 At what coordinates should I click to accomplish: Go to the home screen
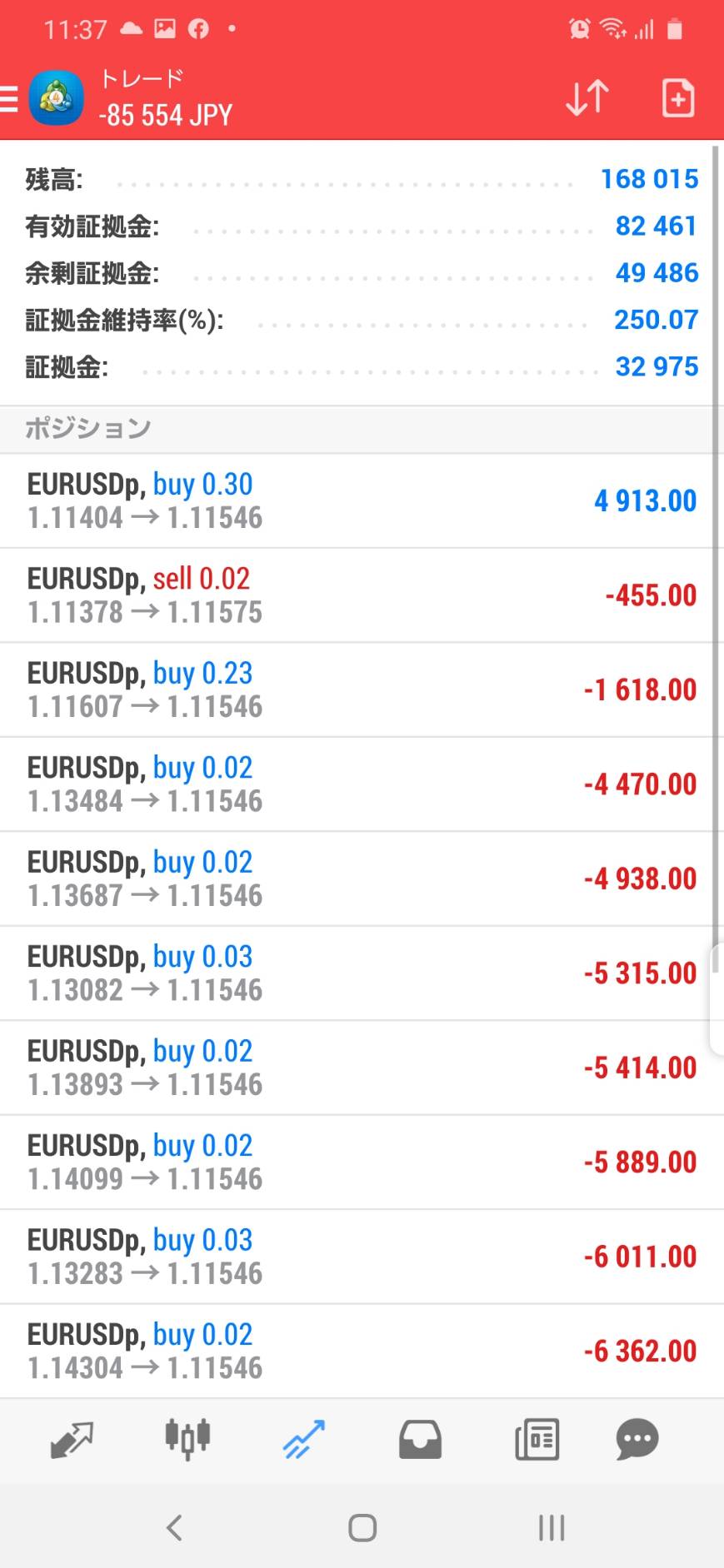point(362,1527)
